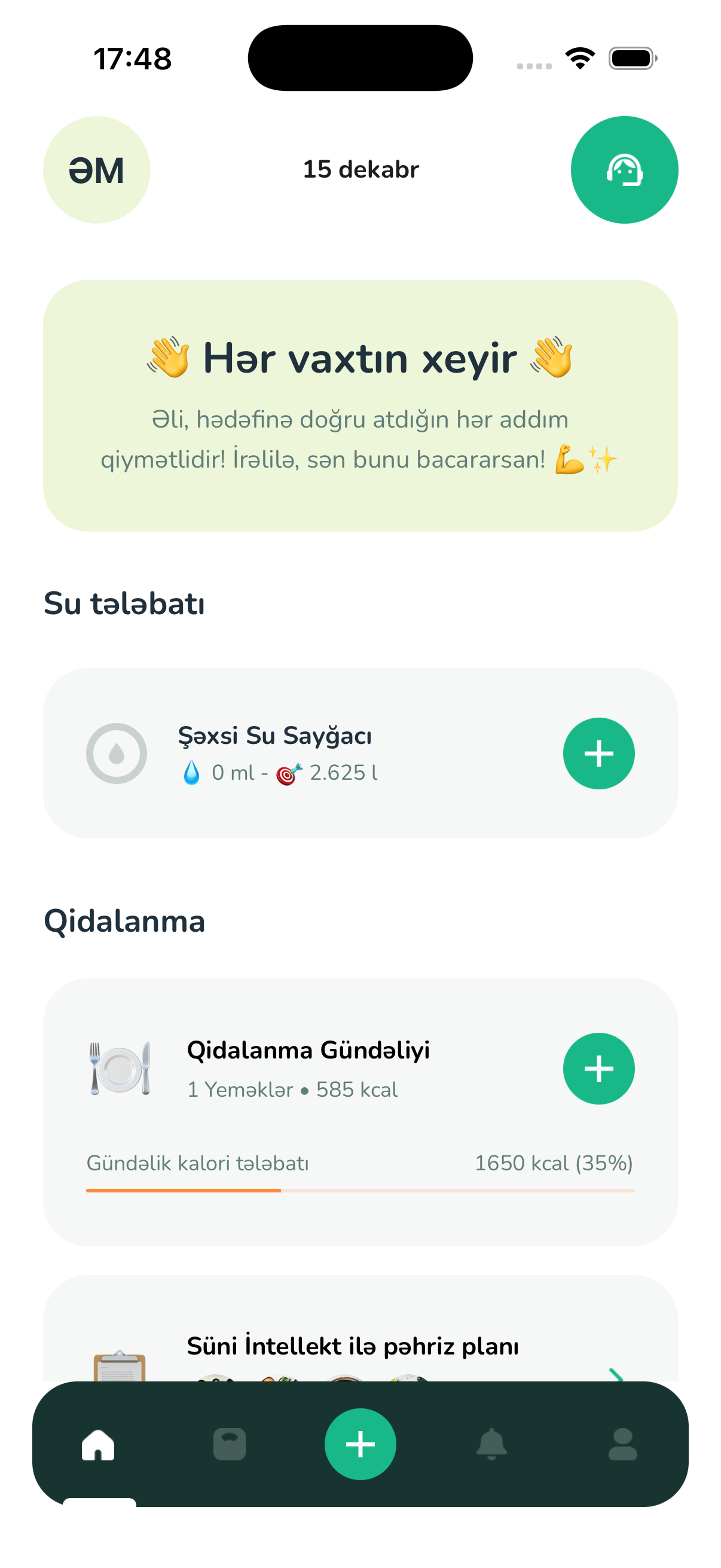Open support chat via headset icon

pyautogui.click(x=624, y=170)
